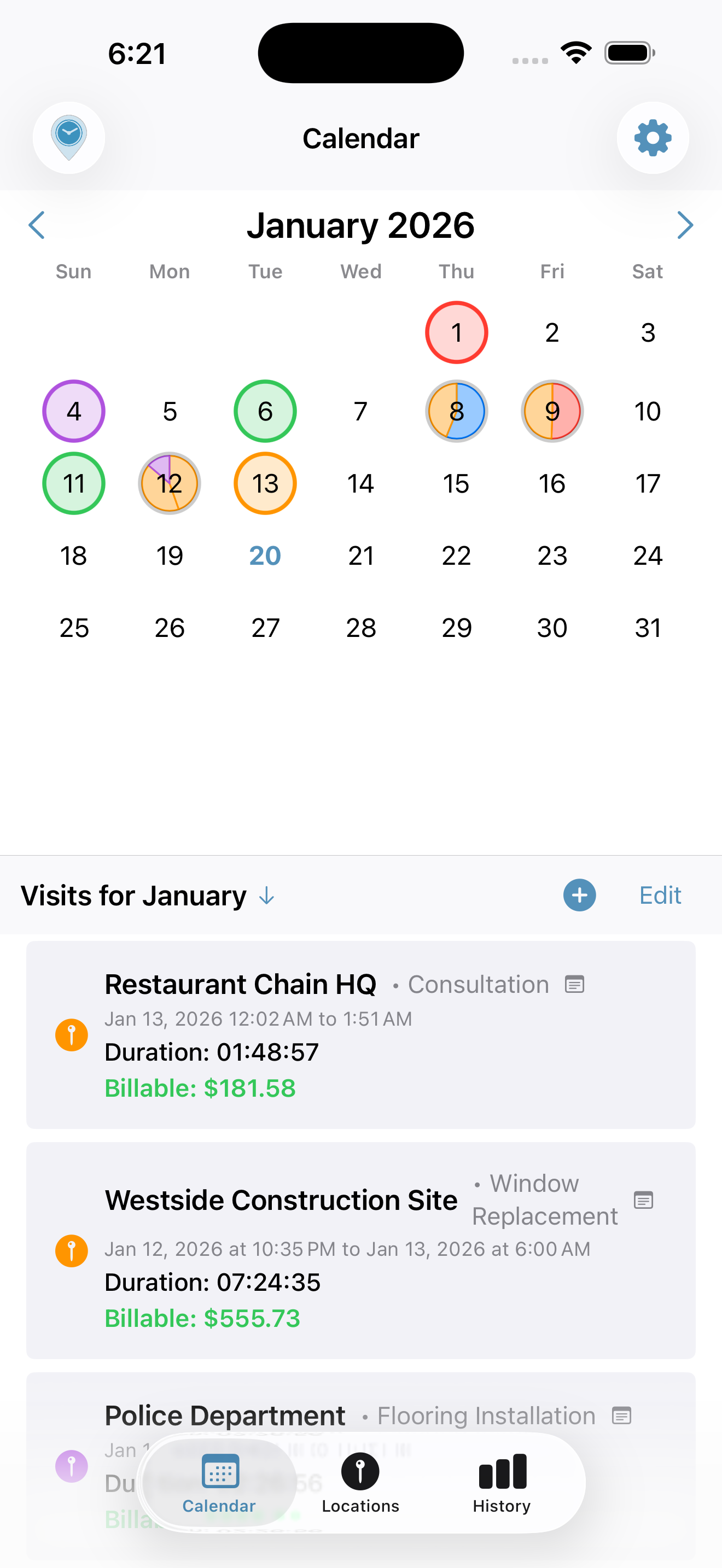Image resolution: width=722 pixels, height=1568 pixels.
Task: Select the purple-circled January 4 date
Action: [x=73, y=411]
